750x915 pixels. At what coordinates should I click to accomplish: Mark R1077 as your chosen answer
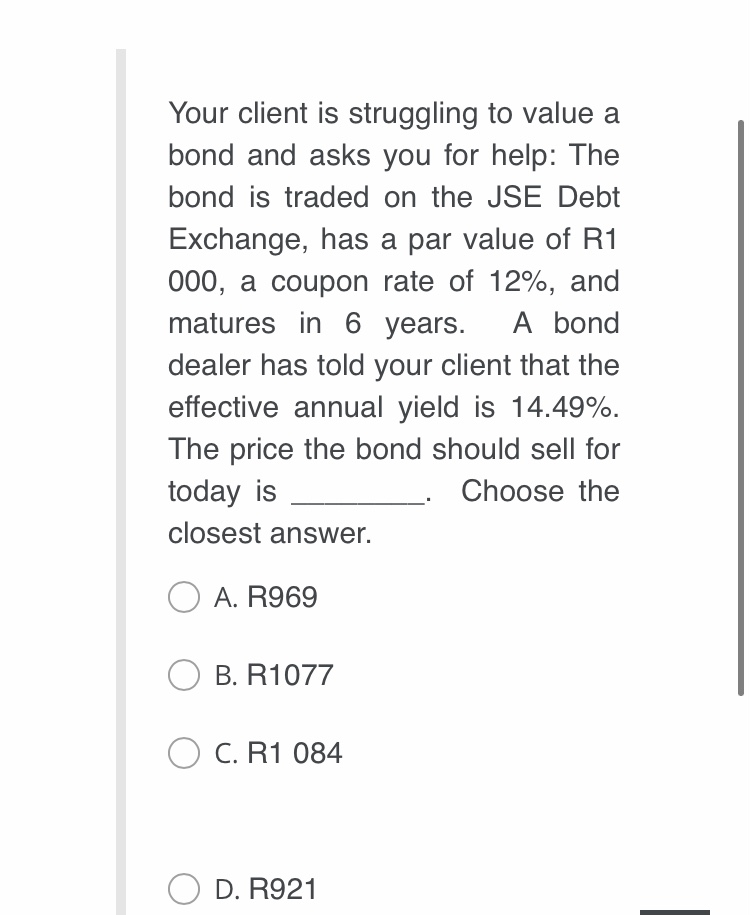[184, 676]
